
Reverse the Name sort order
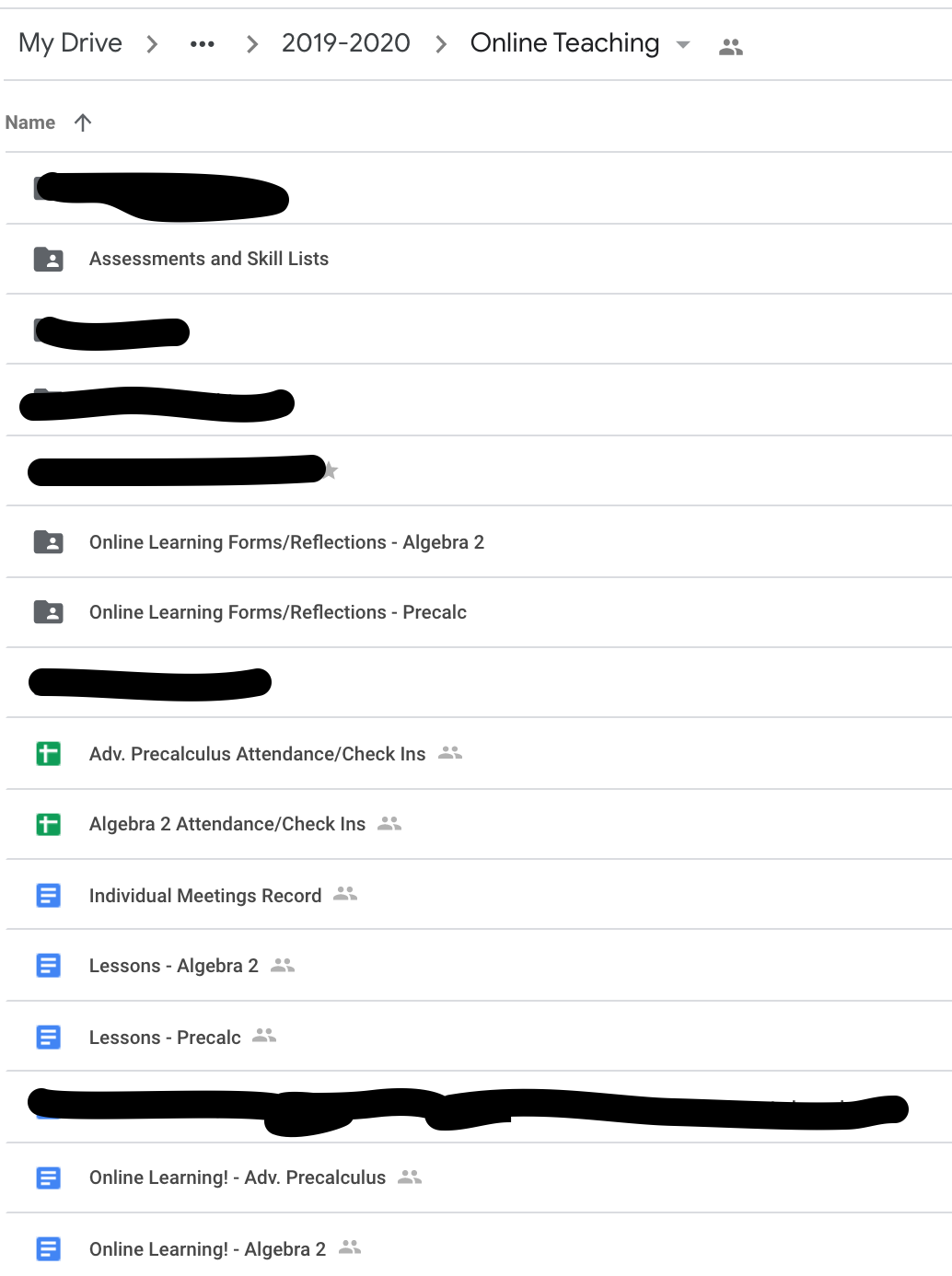point(83,122)
